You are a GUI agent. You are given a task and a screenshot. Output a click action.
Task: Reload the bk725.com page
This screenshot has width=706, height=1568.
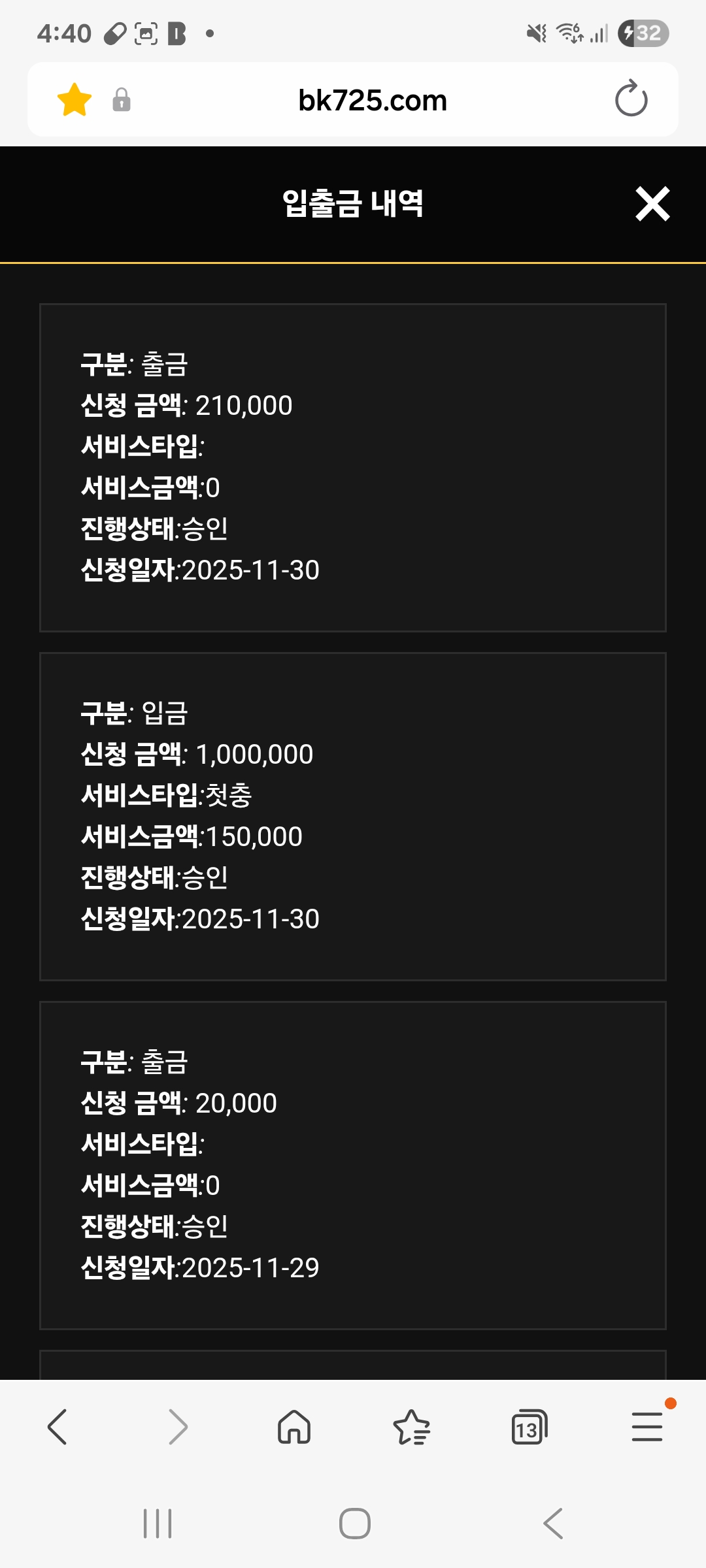click(x=631, y=99)
